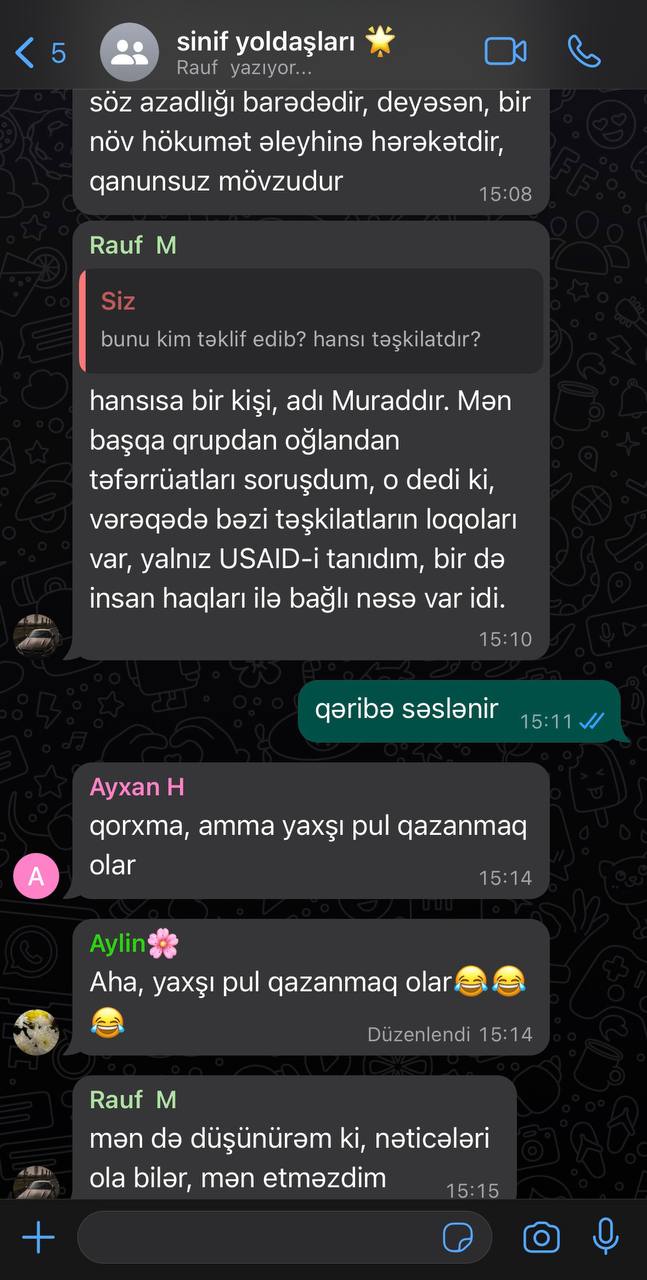This screenshot has width=647, height=1280.
Task: Start a group voice call
Action: coord(584,52)
